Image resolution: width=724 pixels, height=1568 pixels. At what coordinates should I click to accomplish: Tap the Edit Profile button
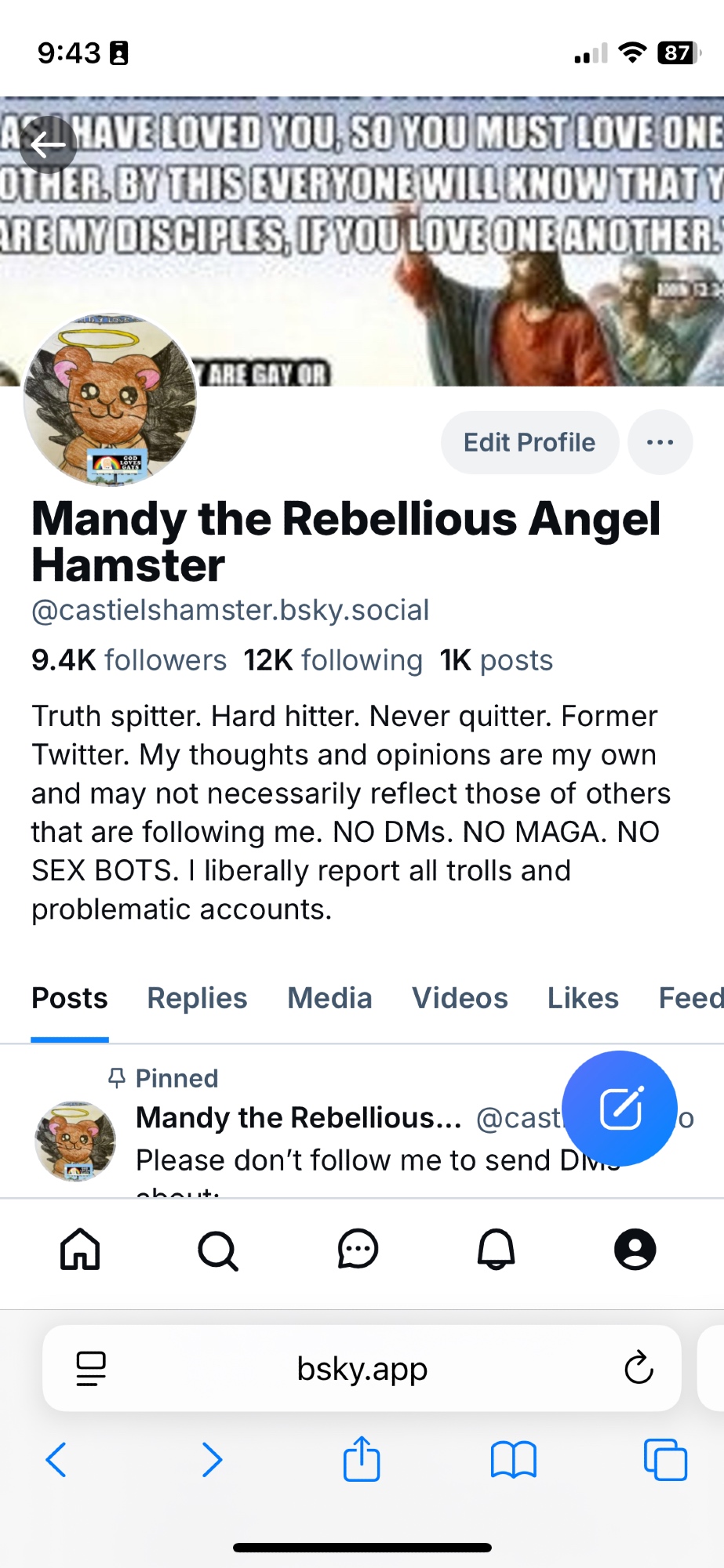tap(529, 442)
